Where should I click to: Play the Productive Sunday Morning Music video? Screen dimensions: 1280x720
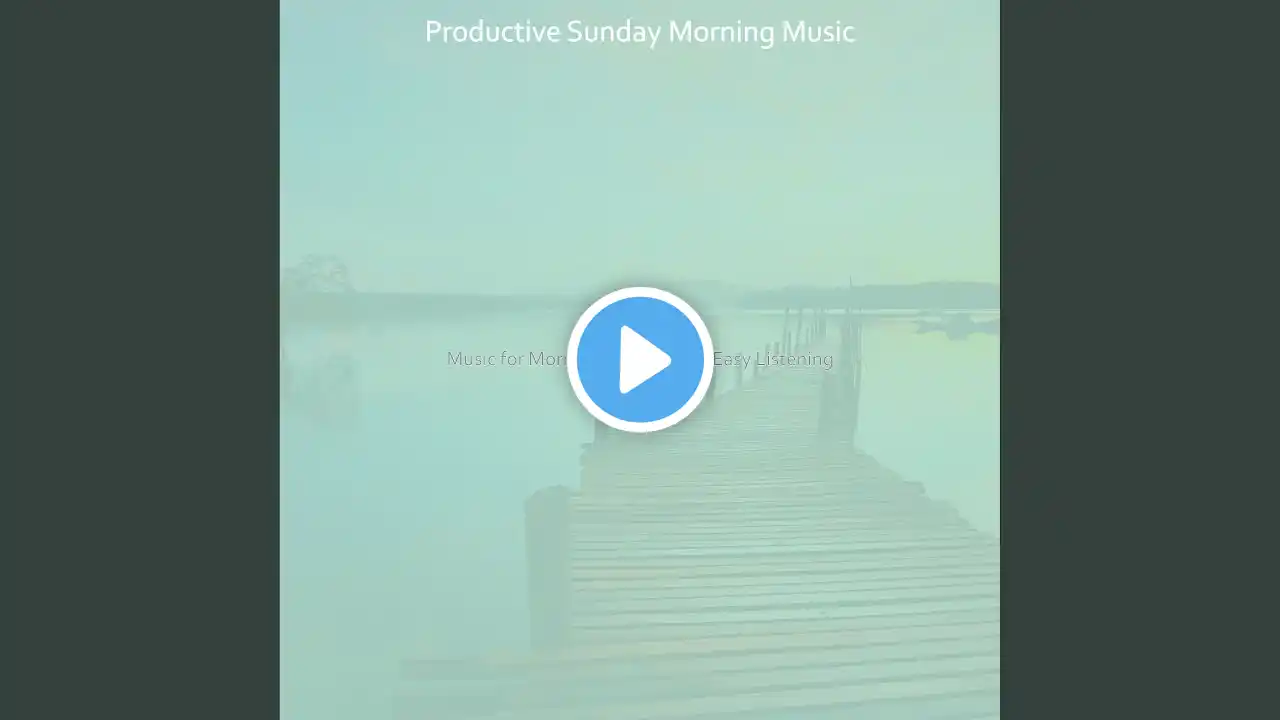click(x=640, y=359)
